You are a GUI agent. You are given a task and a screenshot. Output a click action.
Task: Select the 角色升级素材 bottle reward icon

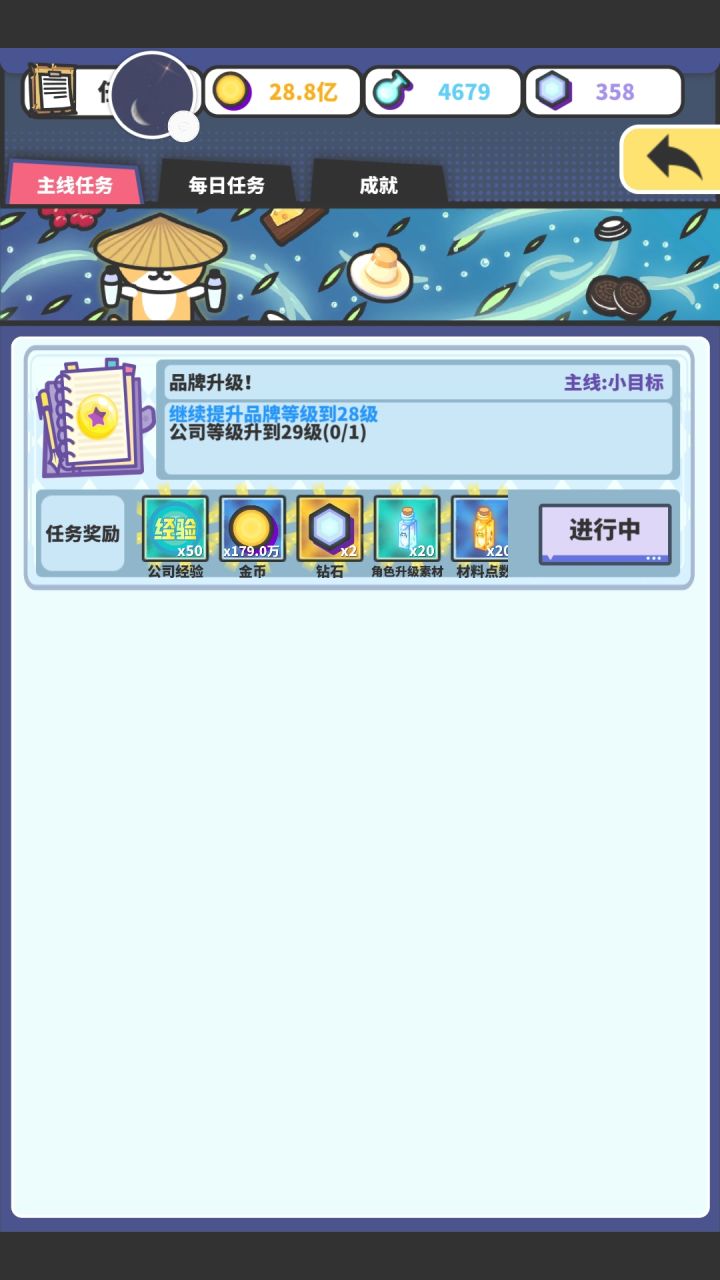click(404, 527)
